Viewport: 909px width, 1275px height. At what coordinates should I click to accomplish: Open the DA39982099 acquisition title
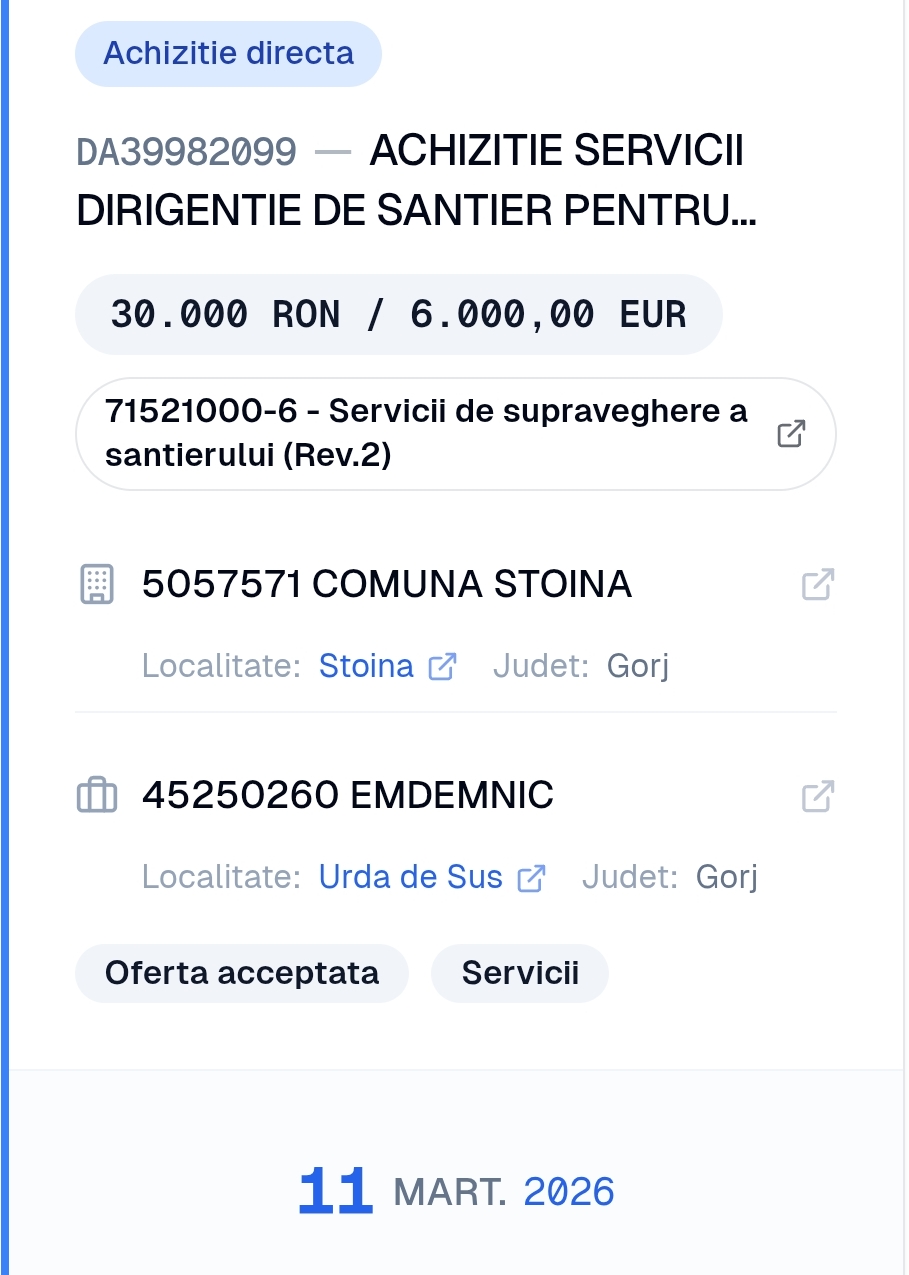(x=415, y=181)
